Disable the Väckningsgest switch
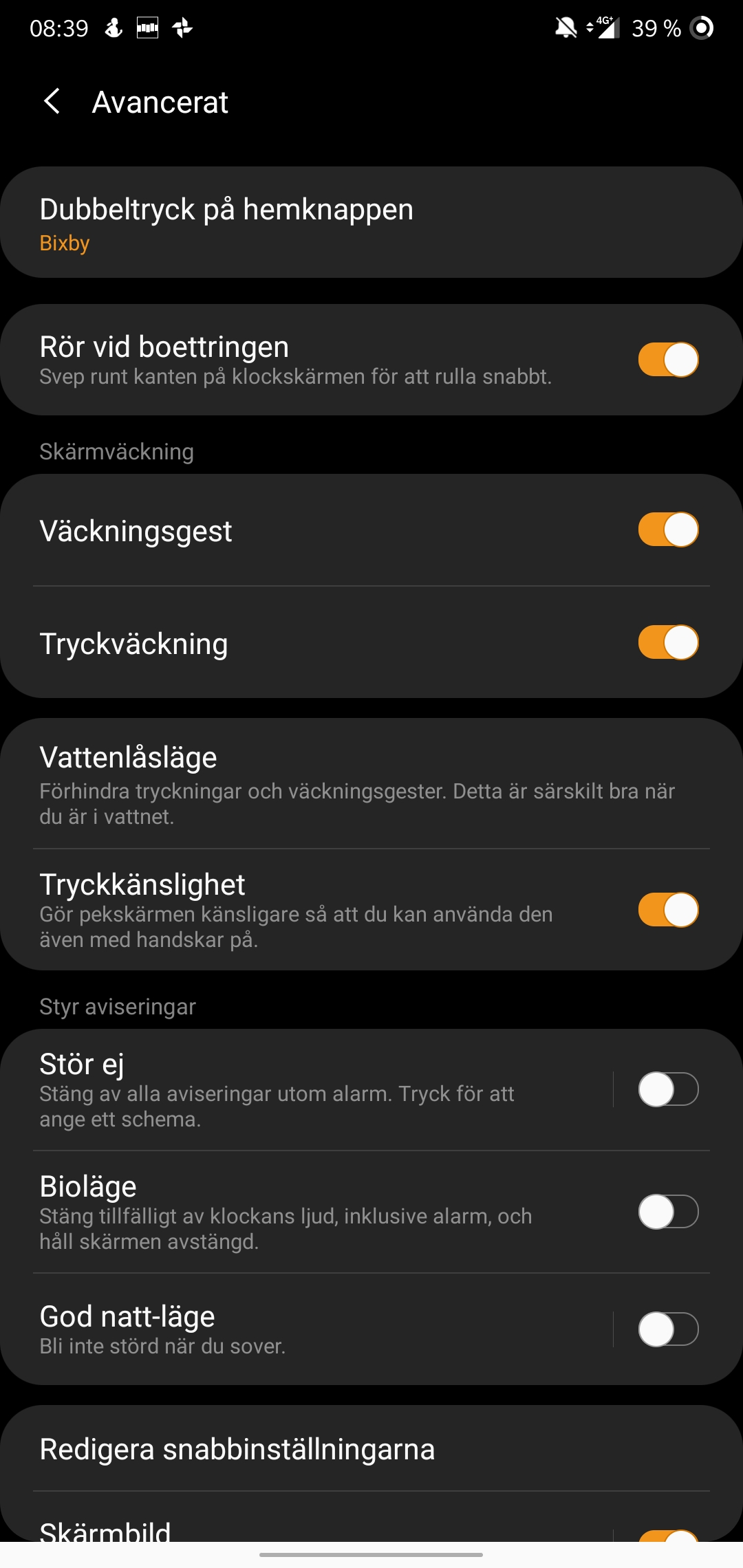 pos(668,530)
